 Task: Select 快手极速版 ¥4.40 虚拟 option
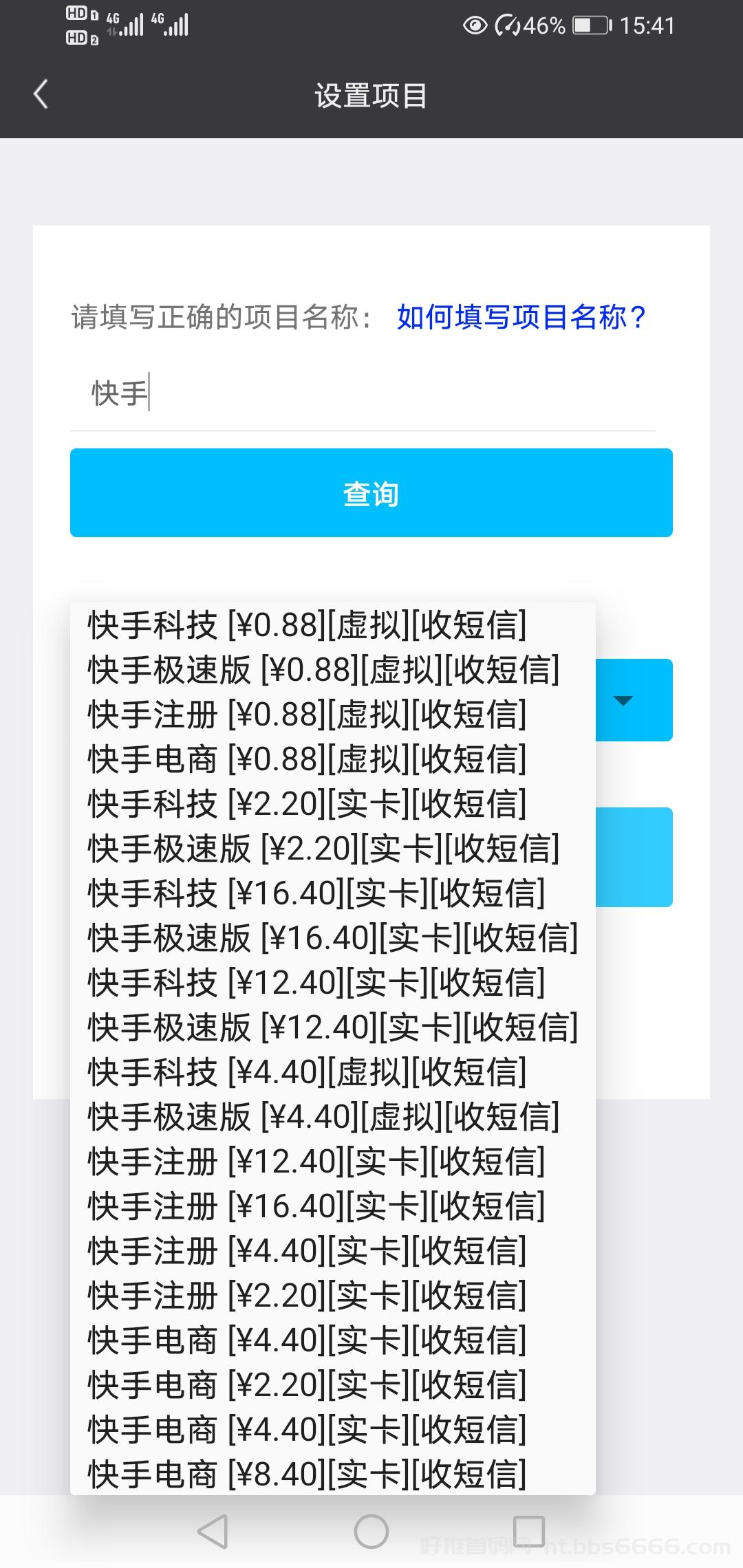coord(333,1117)
